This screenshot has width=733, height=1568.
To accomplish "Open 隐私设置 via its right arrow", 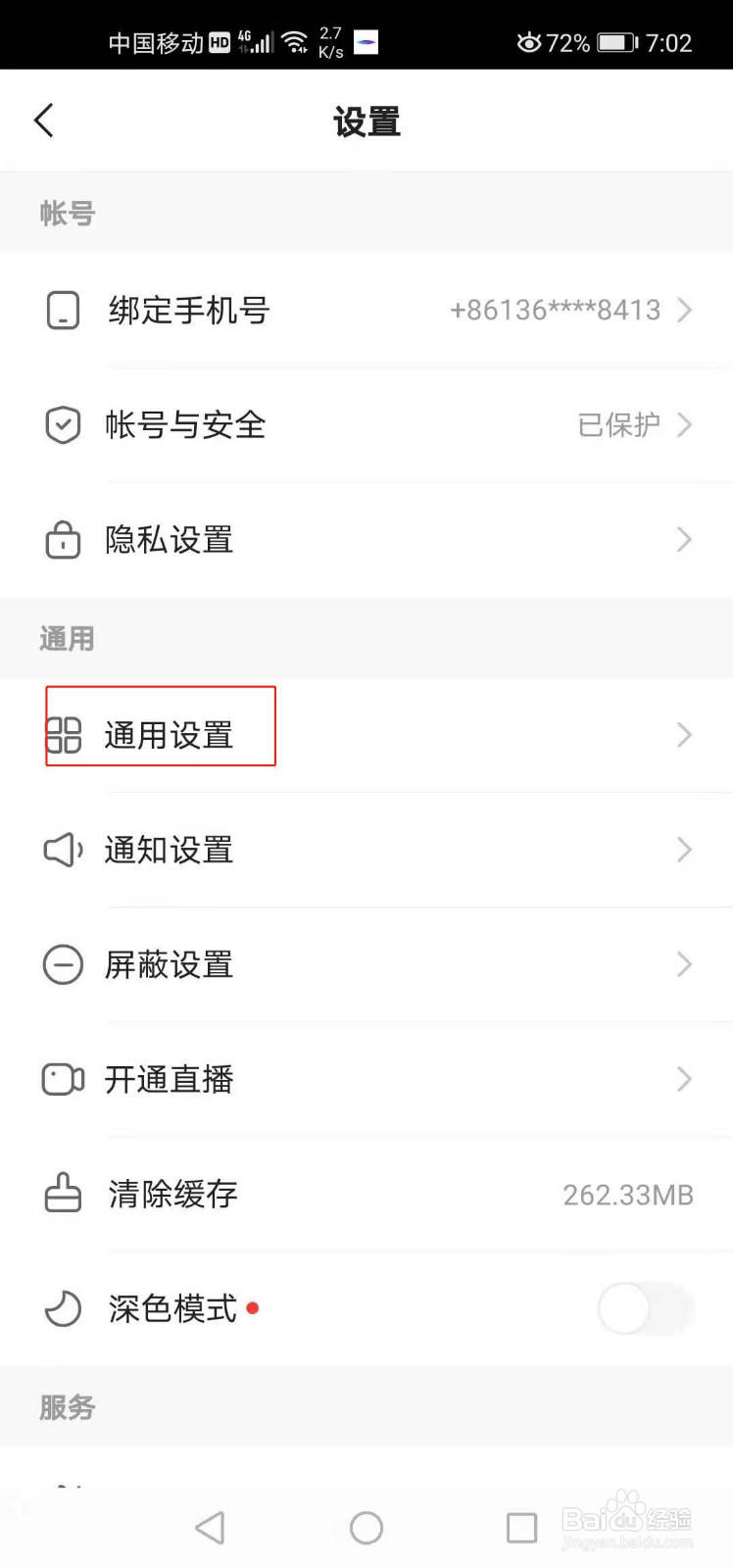I will [684, 539].
